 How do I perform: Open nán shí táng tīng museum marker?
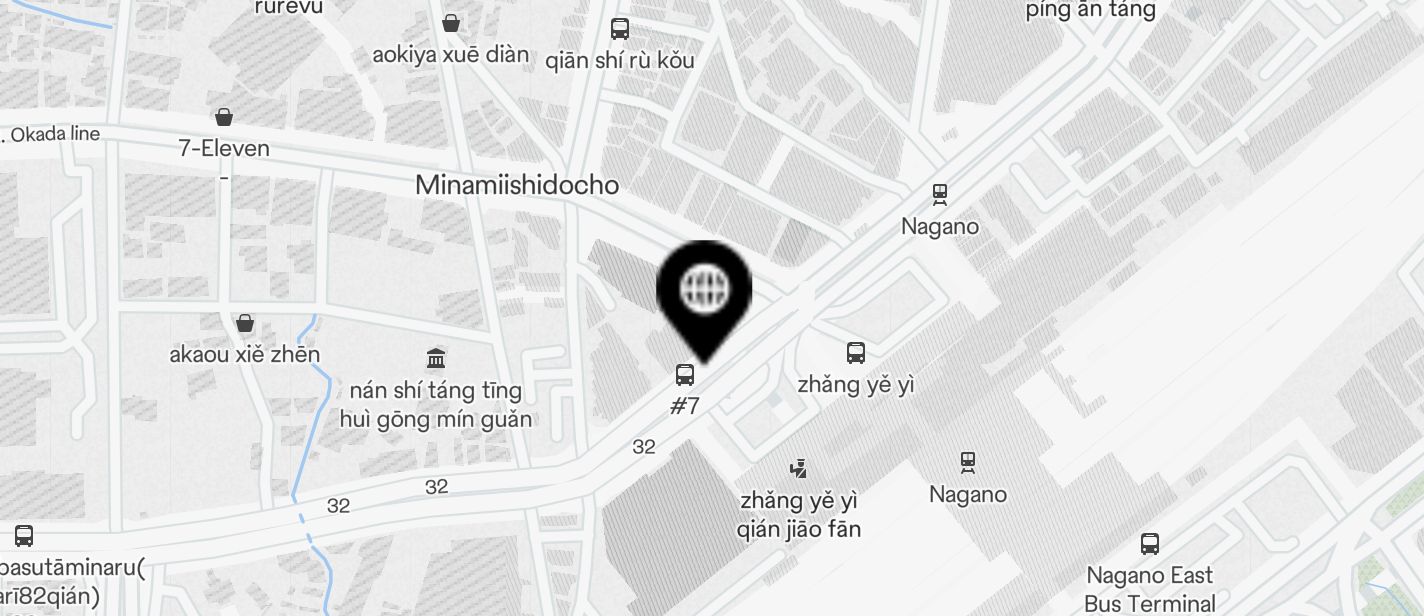[x=436, y=359]
